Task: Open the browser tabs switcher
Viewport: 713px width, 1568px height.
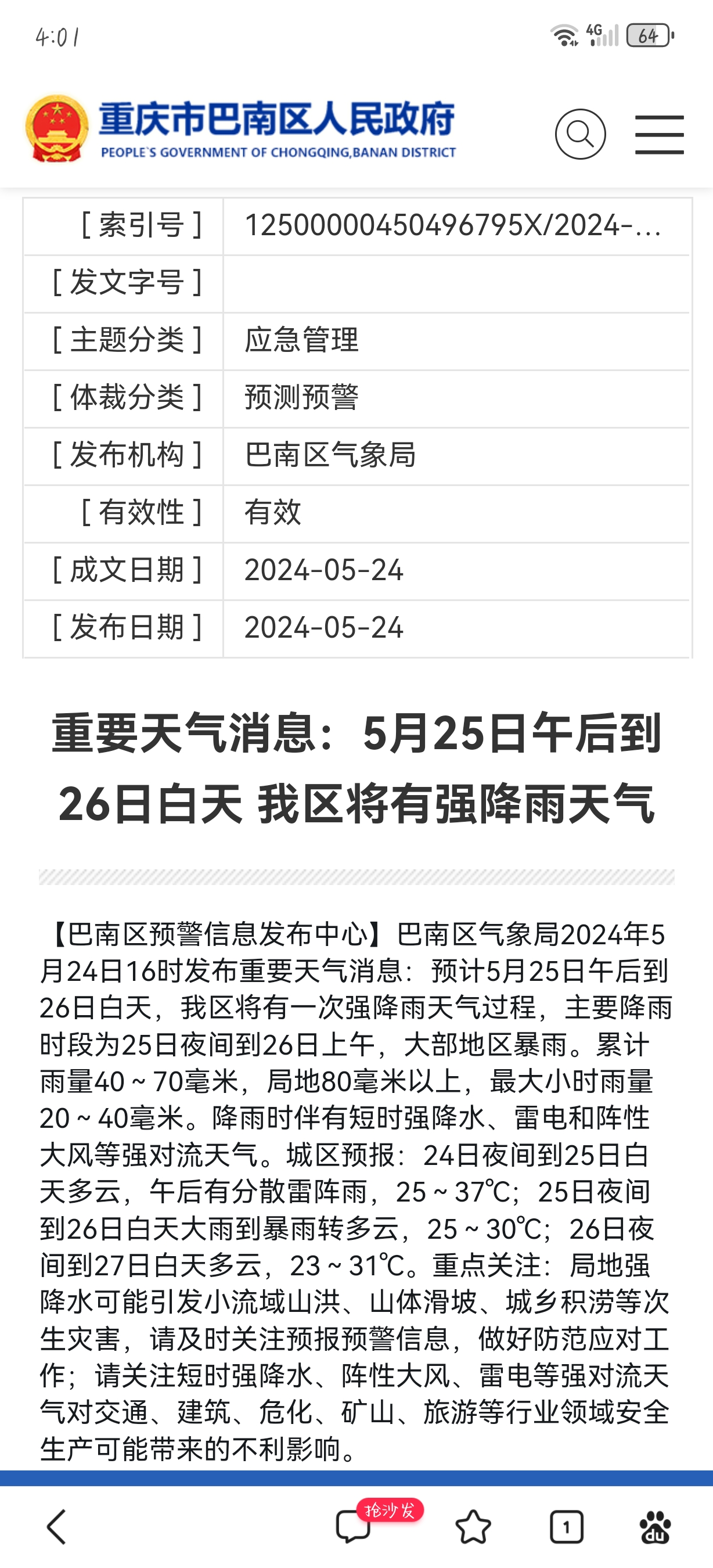Action: click(x=566, y=1526)
